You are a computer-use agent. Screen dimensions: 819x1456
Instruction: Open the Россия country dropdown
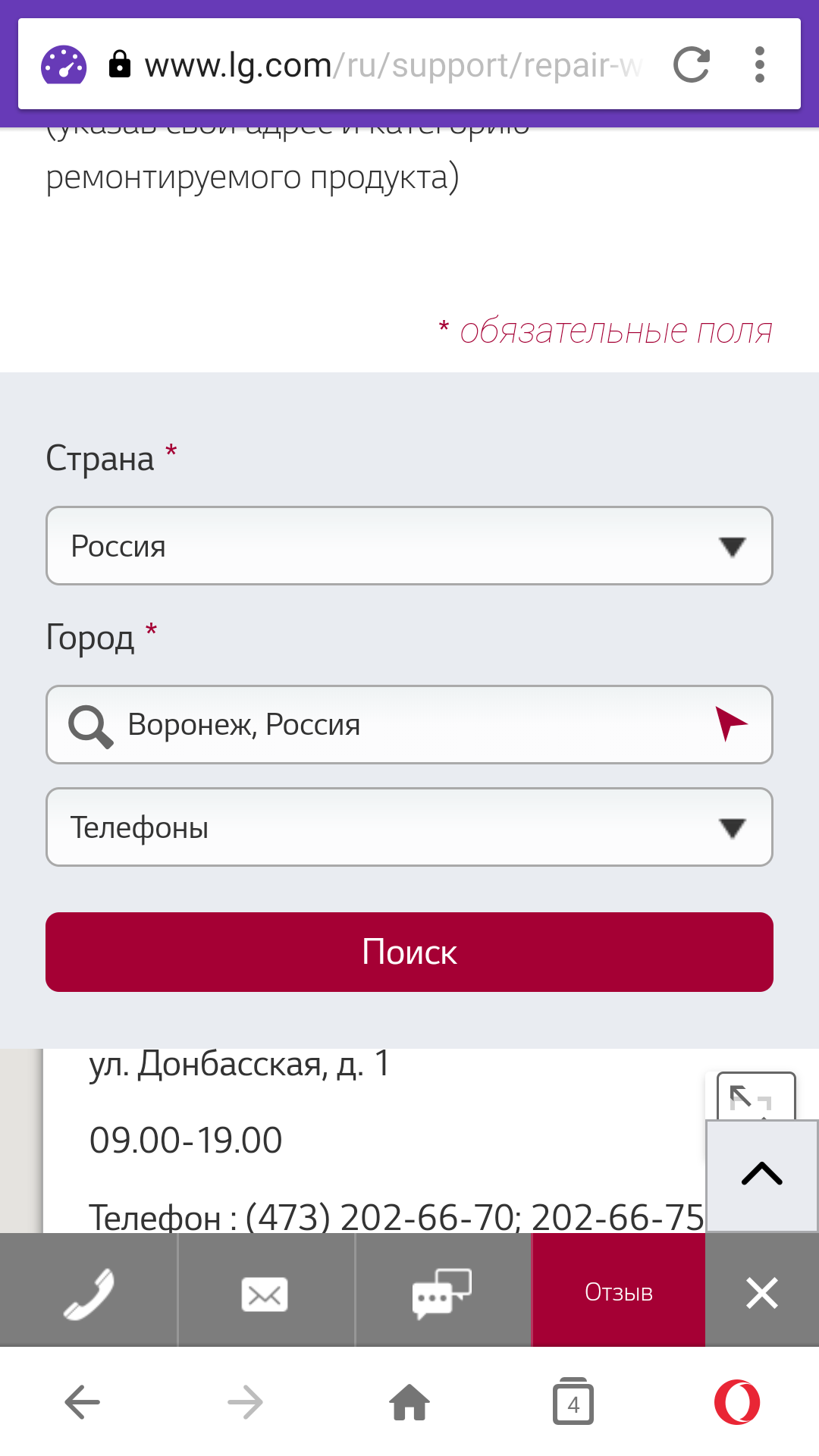coord(409,546)
